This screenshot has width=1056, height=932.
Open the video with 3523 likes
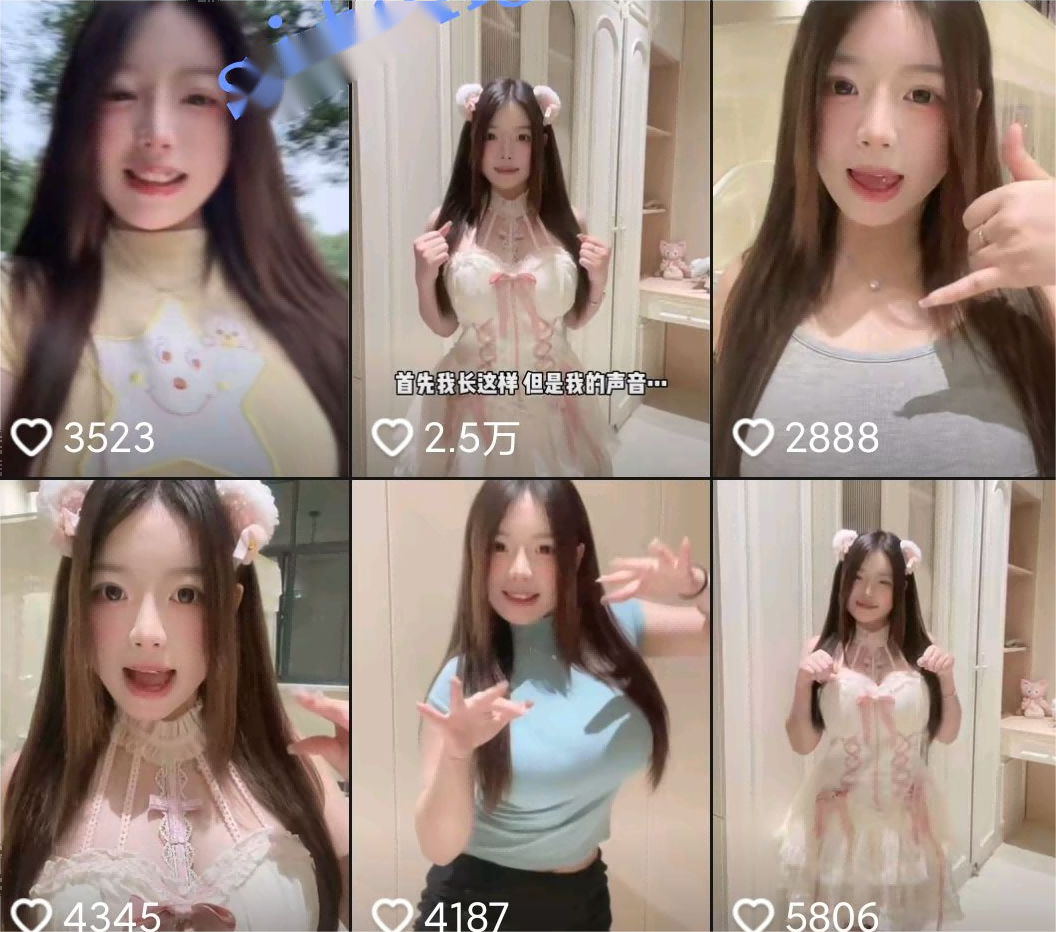pyautogui.click(x=174, y=238)
